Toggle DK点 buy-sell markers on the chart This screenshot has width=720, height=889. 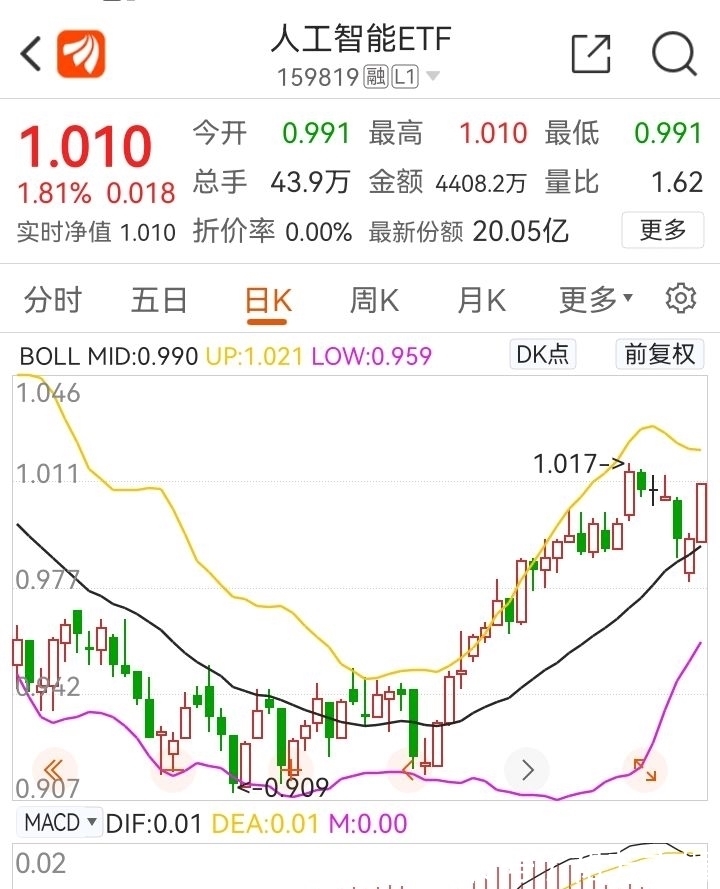click(542, 354)
